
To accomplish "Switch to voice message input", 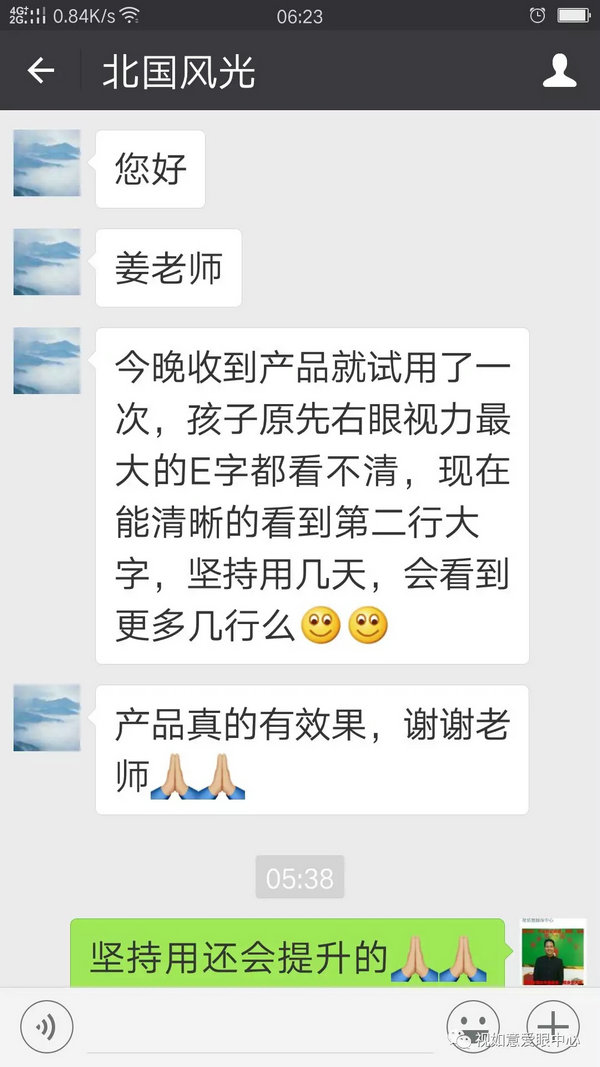I will click(x=46, y=1027).
